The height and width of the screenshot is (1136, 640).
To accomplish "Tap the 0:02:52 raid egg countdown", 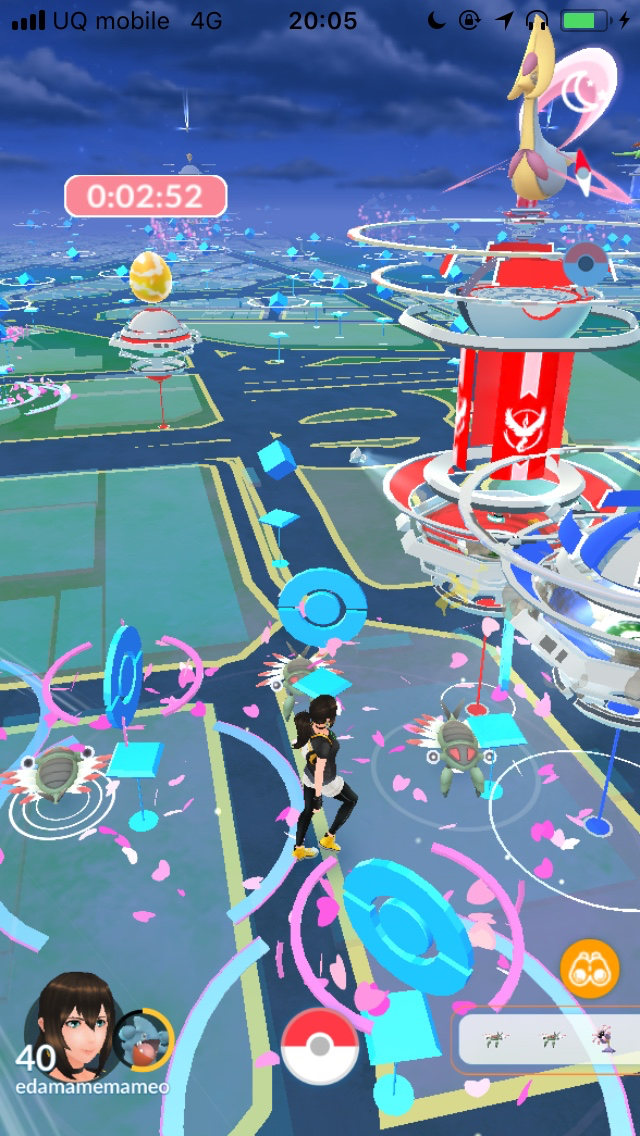I will 146,196.
